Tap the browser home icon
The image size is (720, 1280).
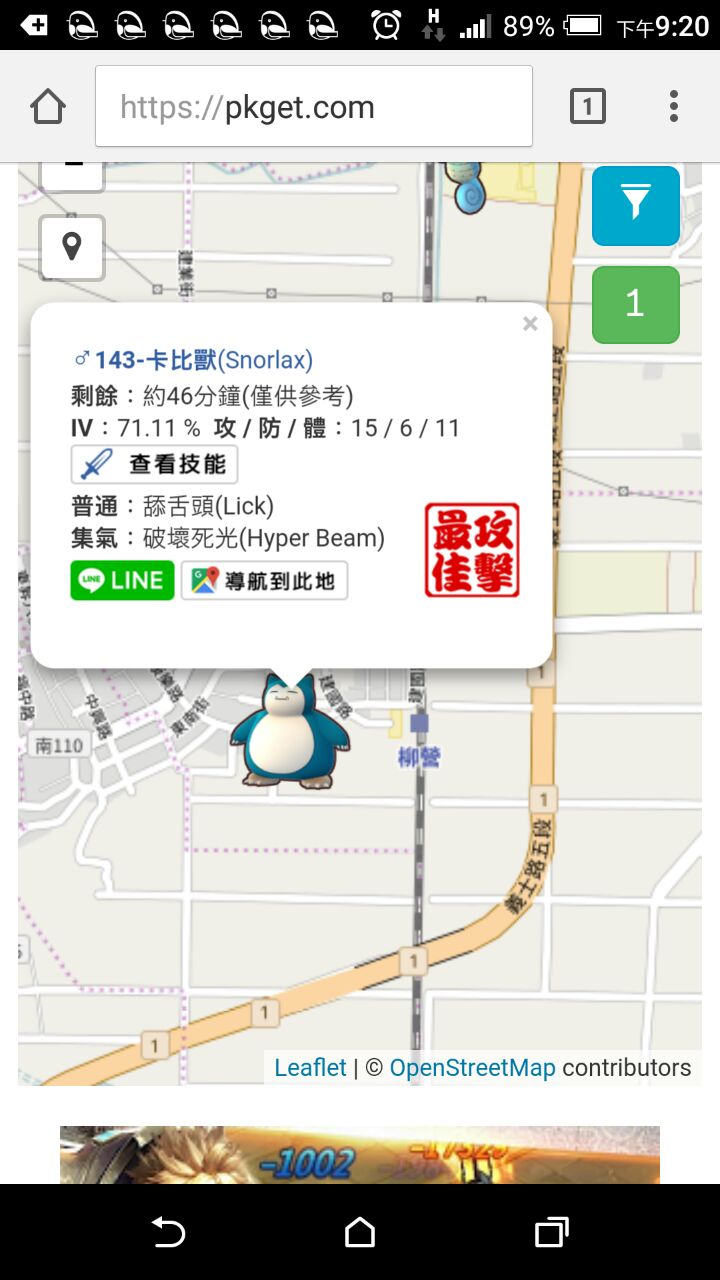point(48,106)
